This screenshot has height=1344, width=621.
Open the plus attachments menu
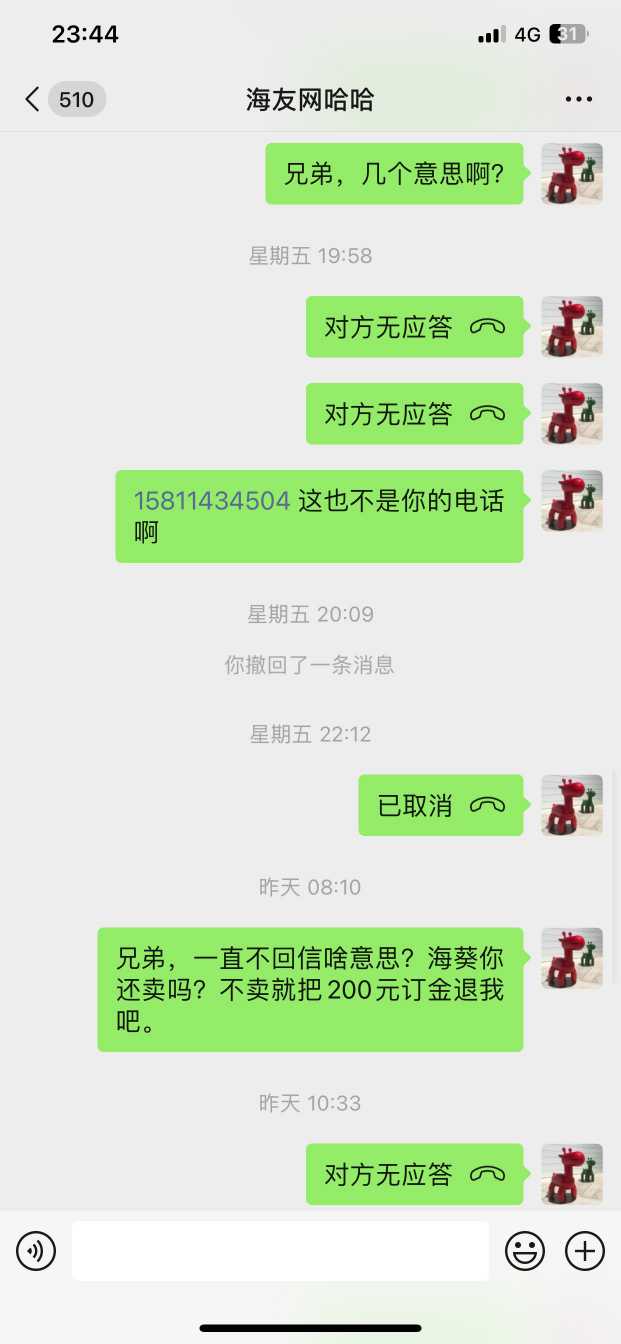585,1250
